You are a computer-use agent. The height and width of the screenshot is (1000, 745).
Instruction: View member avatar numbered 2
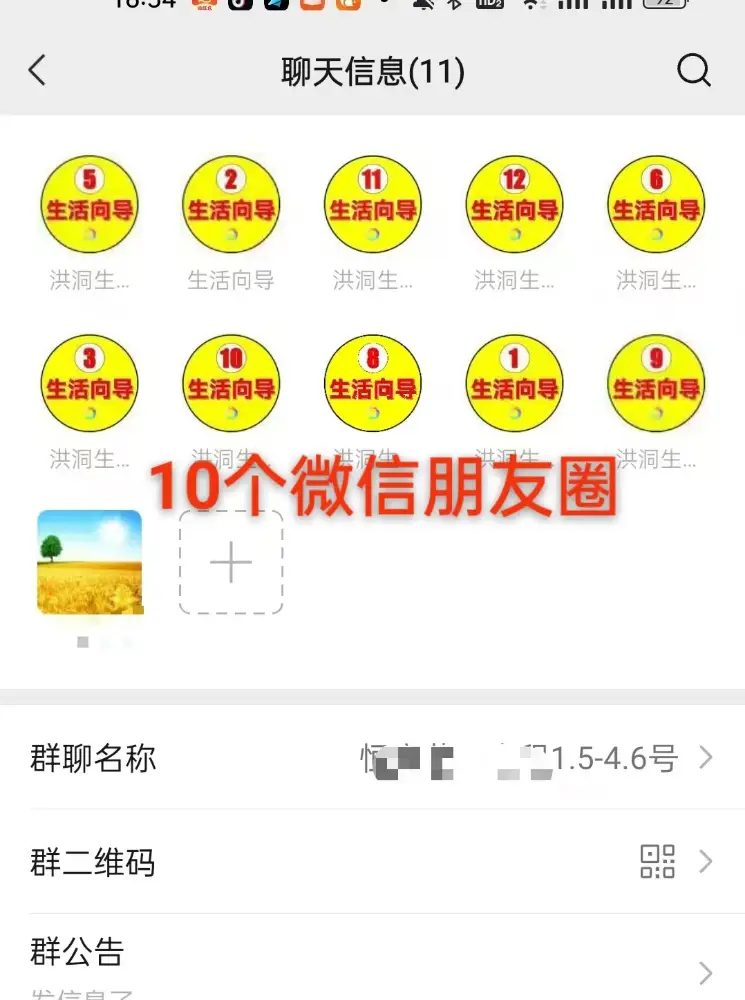[231, 205]
